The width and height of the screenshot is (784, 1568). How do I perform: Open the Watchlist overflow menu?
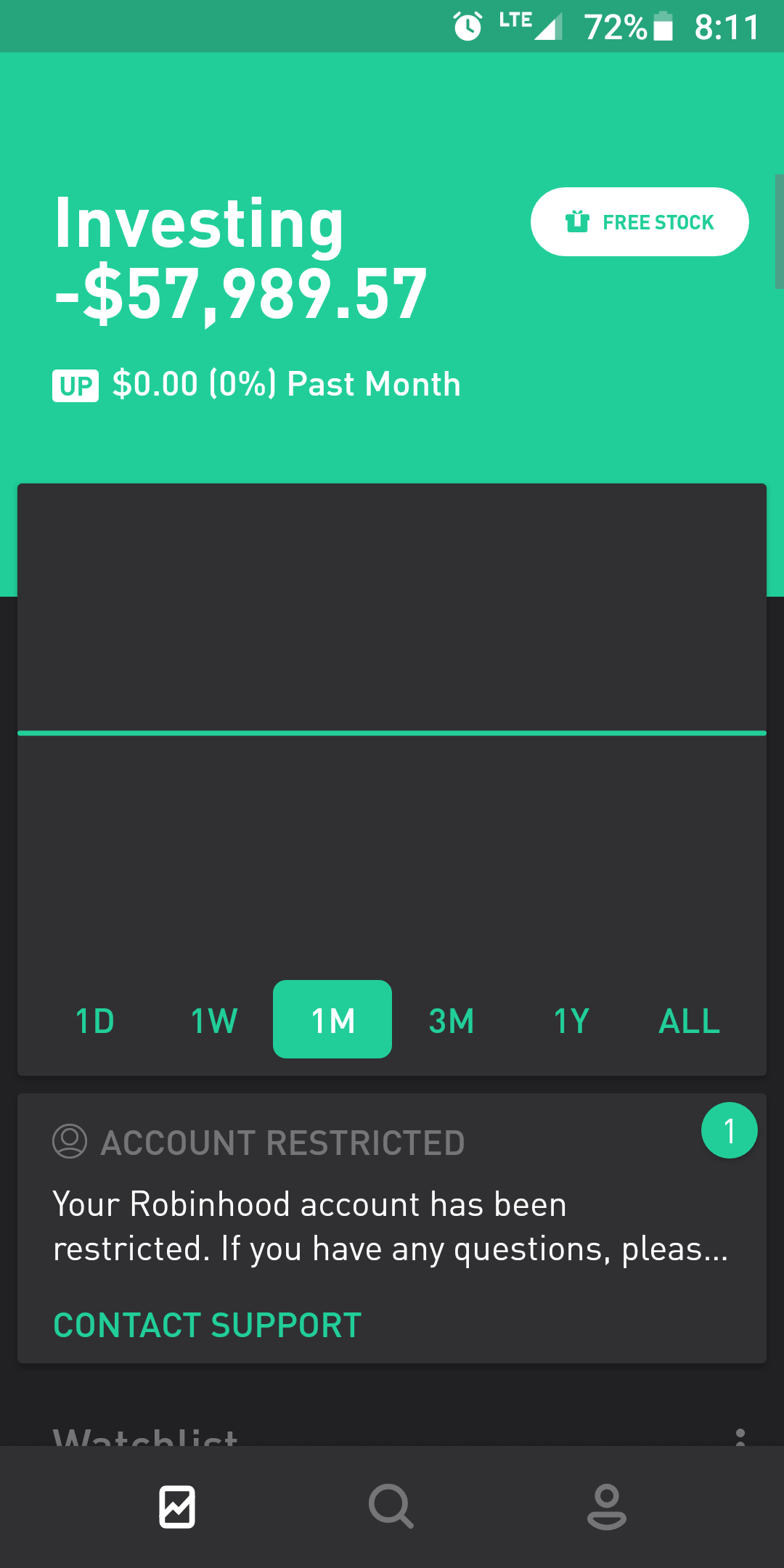[x=740, y=1437]
